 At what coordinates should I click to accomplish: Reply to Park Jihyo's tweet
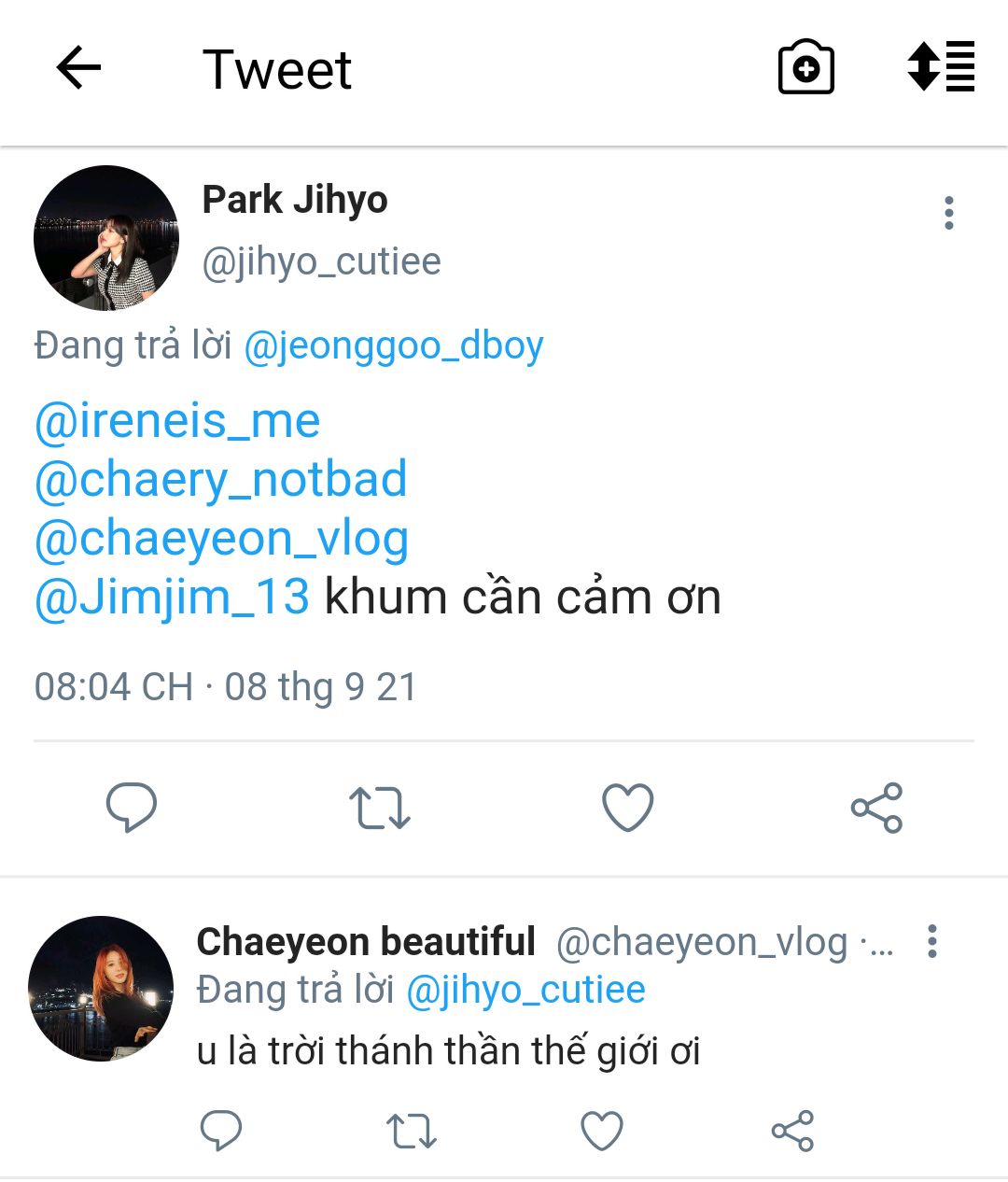[x=132, y=808]
